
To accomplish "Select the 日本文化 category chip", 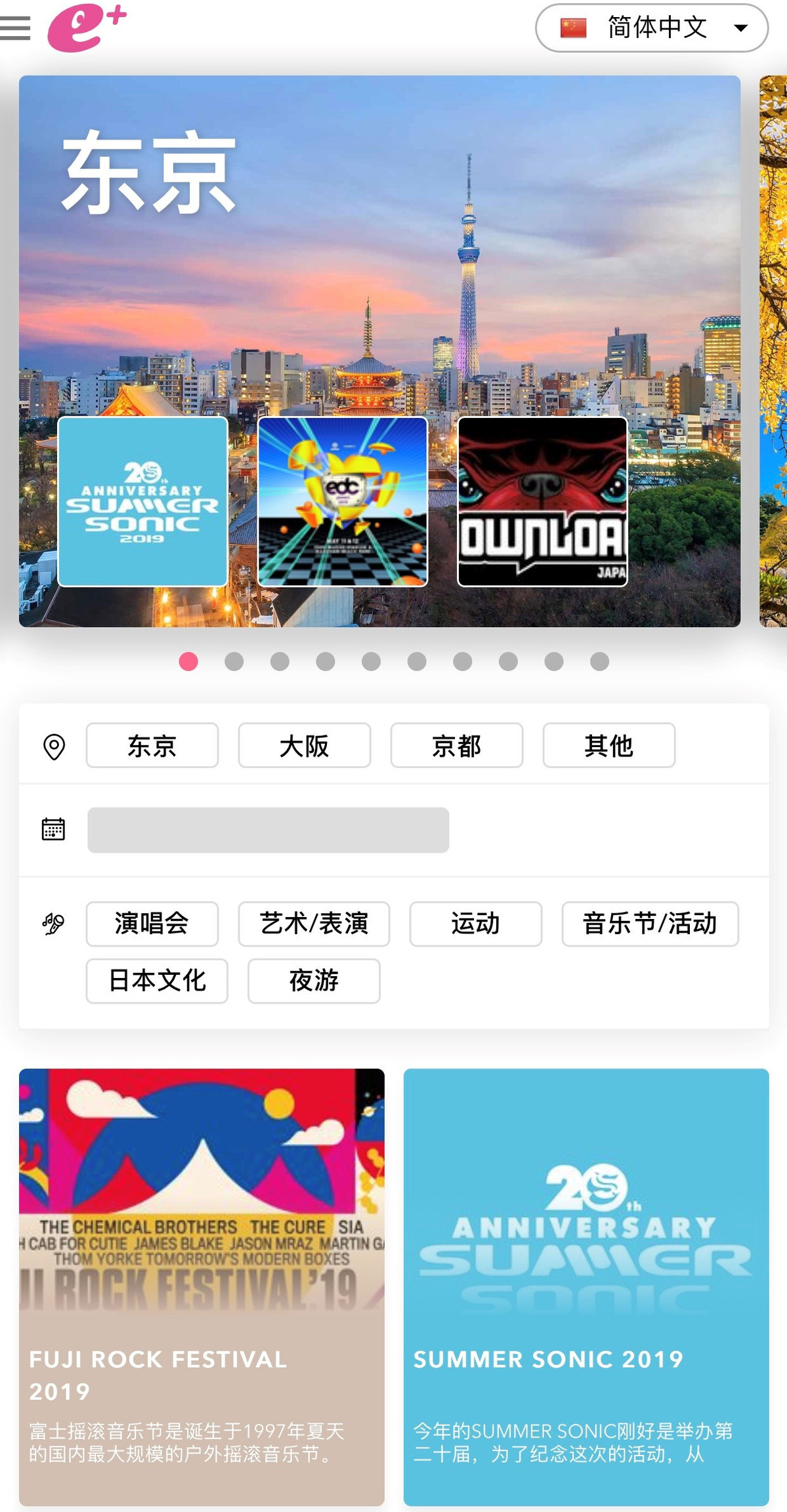I will 157,981.
